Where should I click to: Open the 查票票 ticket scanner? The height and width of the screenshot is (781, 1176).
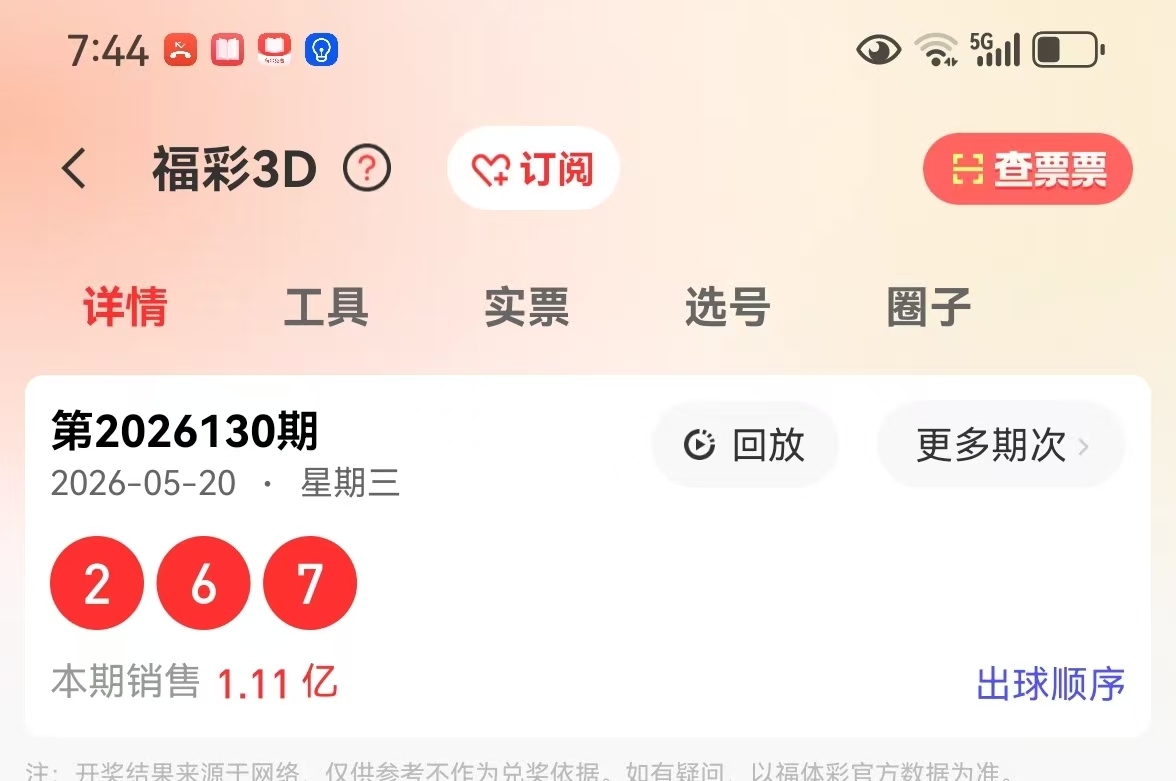coord(1028,169)
